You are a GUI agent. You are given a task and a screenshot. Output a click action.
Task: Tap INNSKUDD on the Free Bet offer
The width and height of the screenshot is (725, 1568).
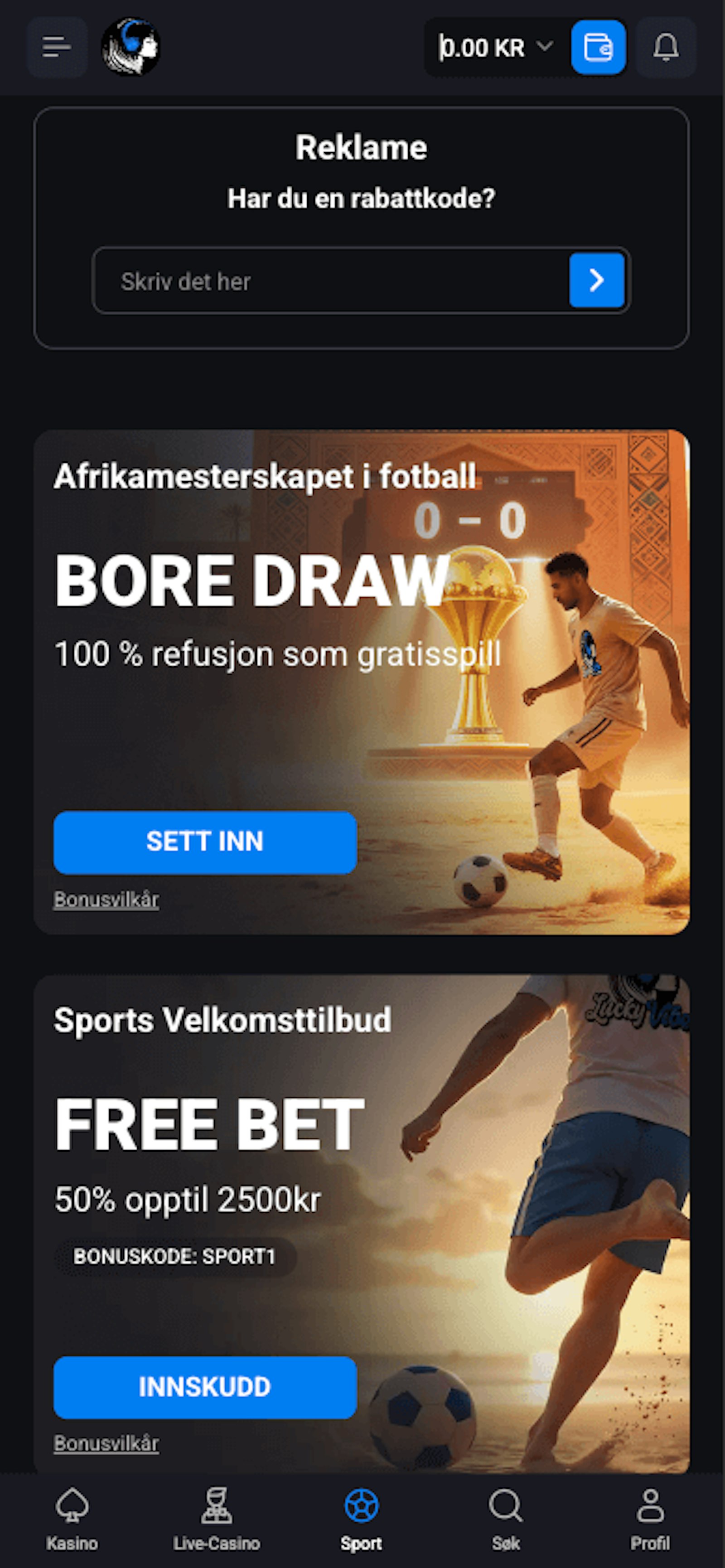click(x=205, y=1387)
